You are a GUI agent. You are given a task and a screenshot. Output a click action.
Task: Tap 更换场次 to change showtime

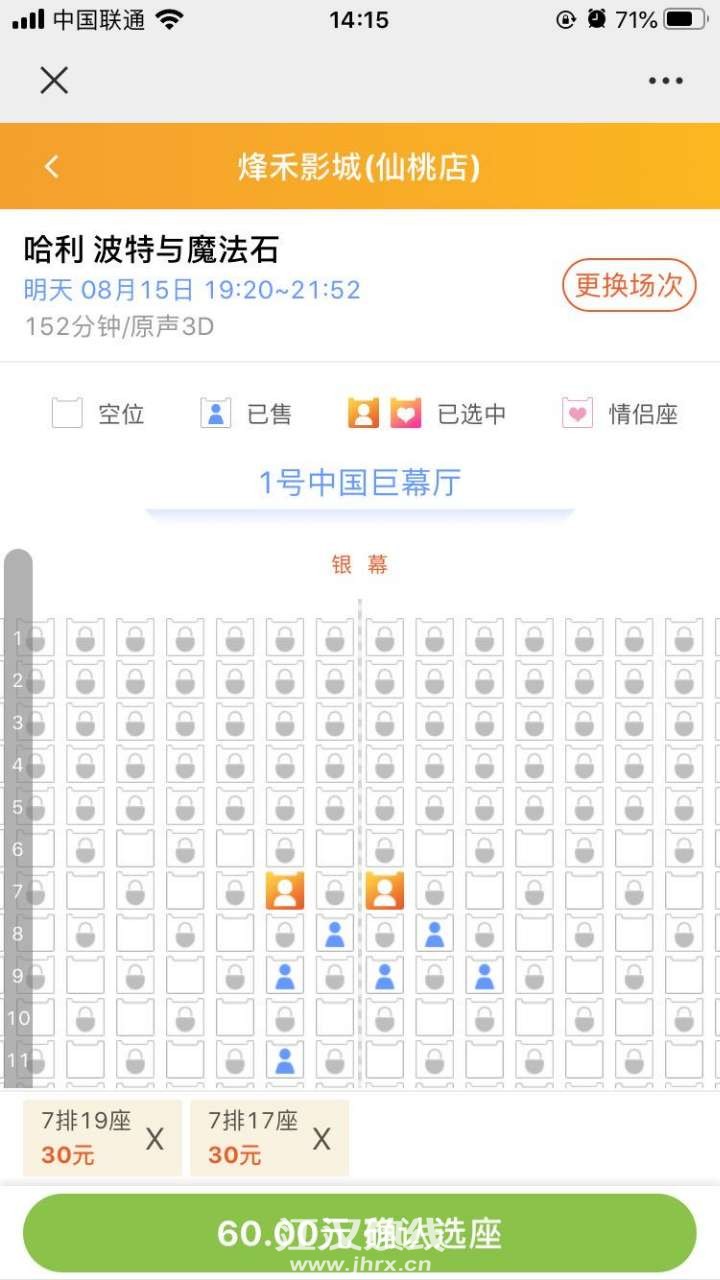[x=629, y=285]
